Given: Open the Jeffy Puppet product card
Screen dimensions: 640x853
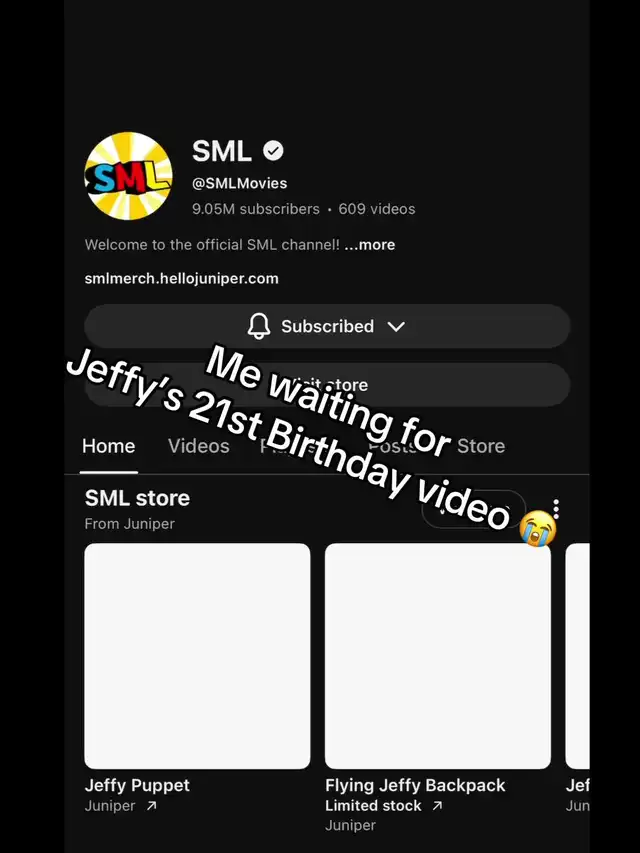Looking at the screenshot, I should coord(197,656).
